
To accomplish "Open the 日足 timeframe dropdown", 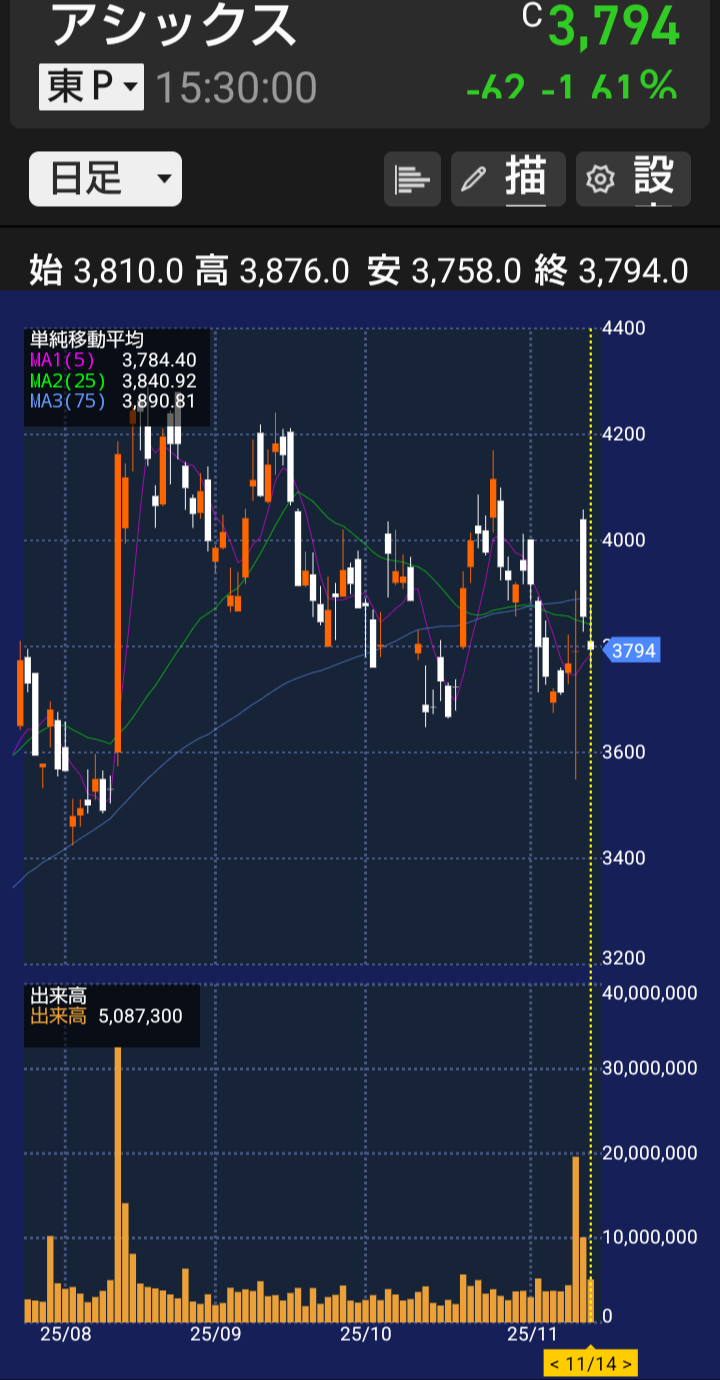I will click(x=105, y=179).
